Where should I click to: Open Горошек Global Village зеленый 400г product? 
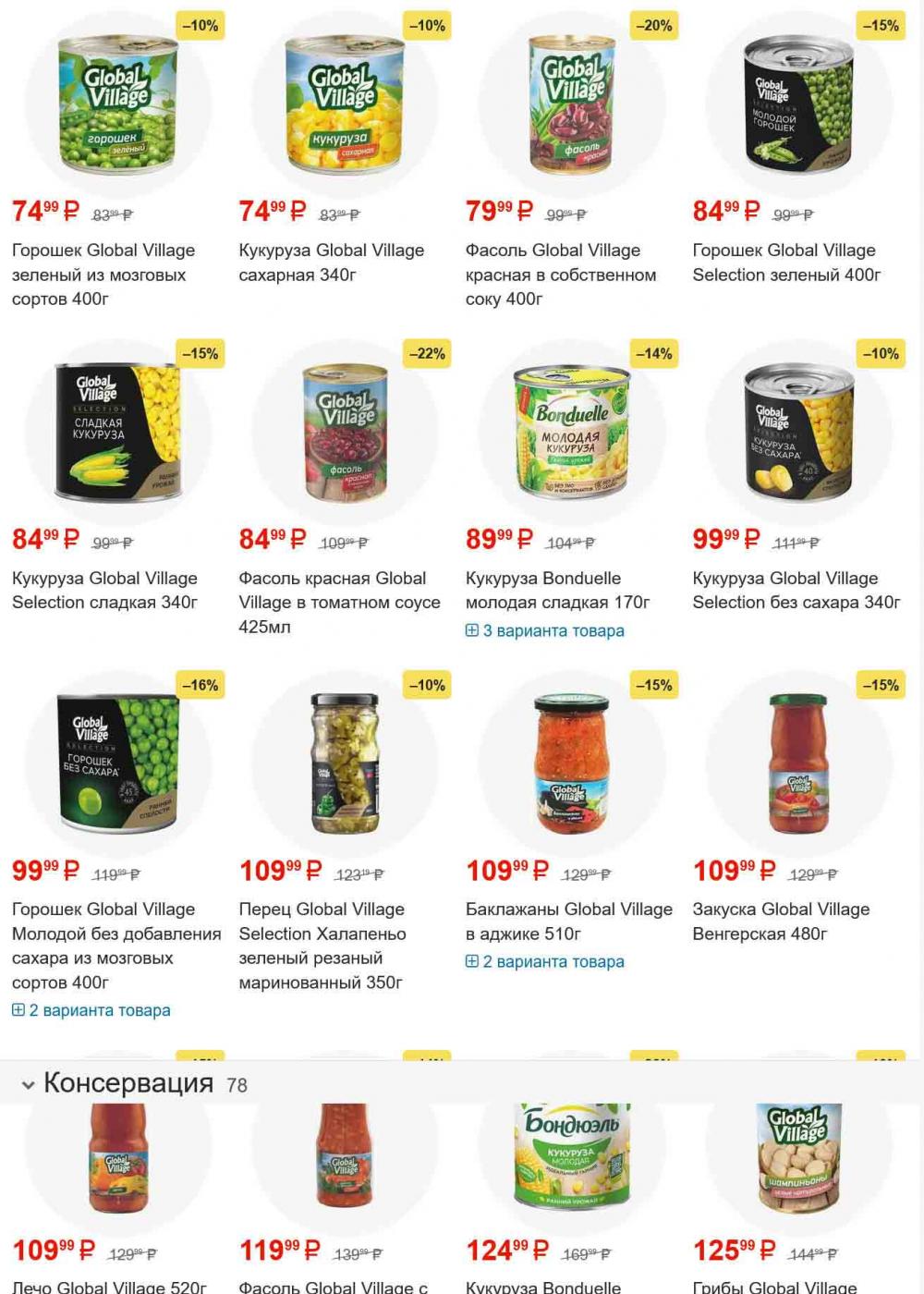(x=103, y=274)
